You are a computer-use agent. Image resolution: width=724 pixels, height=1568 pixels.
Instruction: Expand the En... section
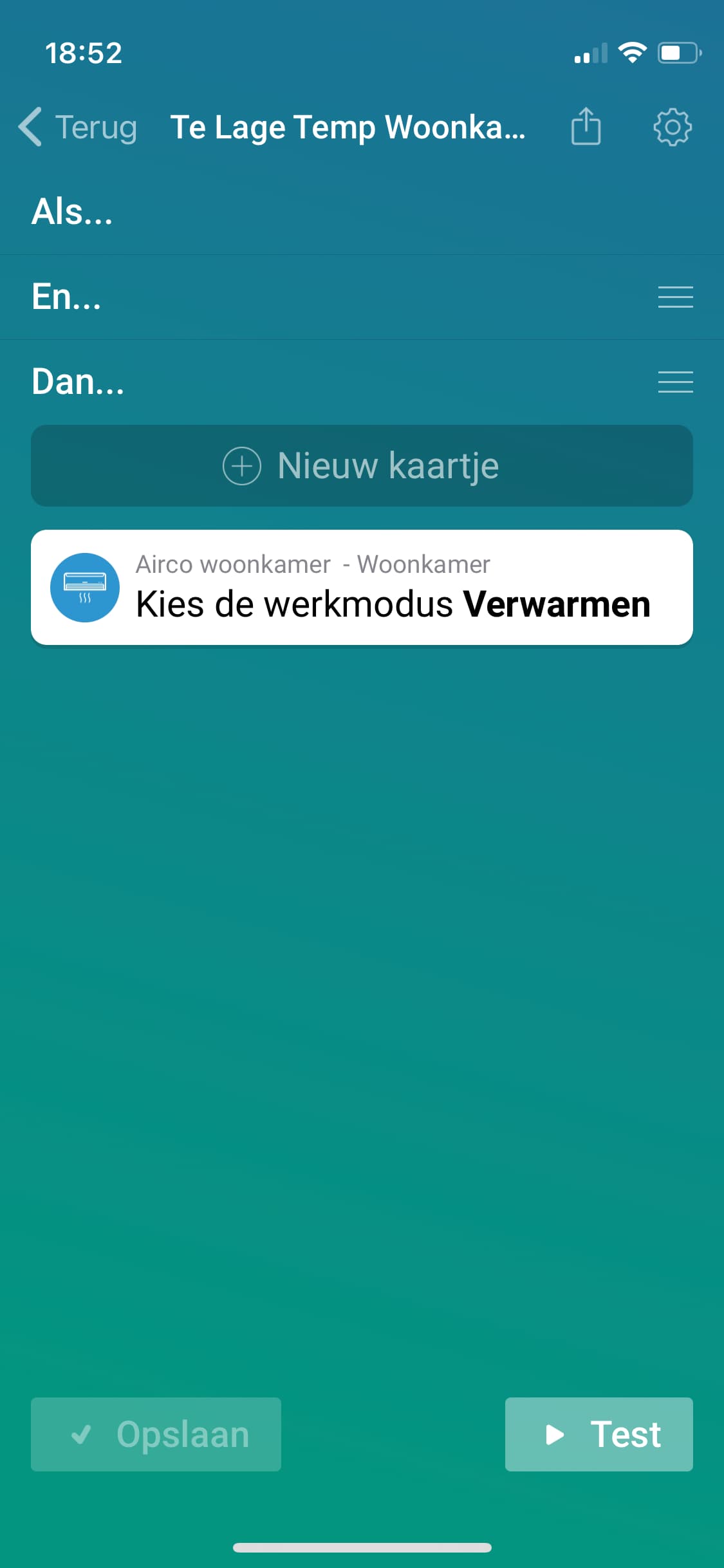67,297
